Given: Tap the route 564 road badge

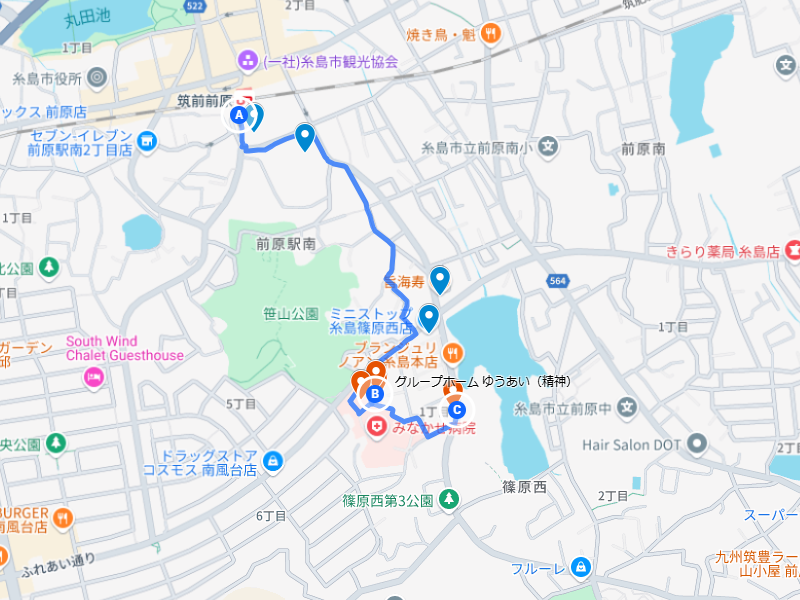Looking at the screenshot, I should coord(558,282).
